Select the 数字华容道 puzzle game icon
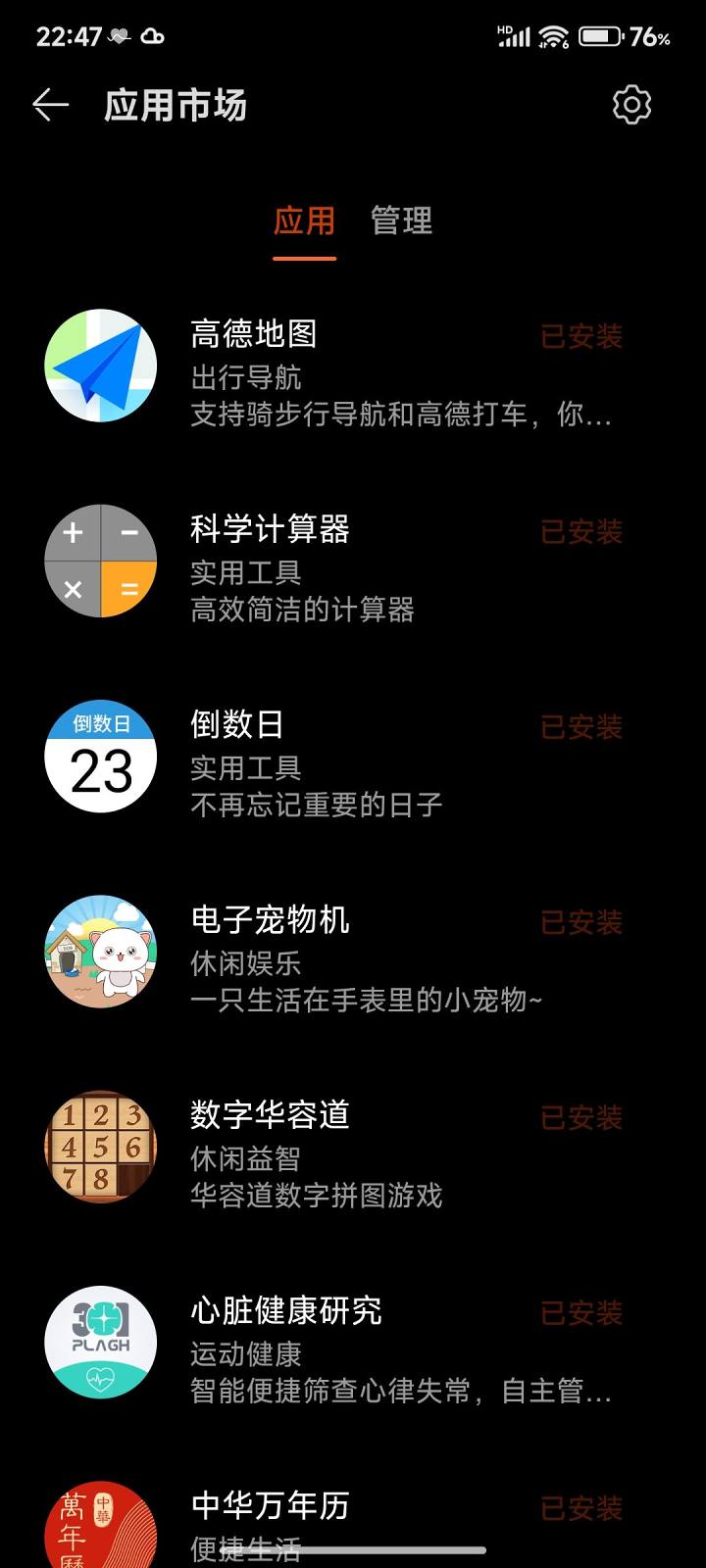This screenshot has width=706, height=1568. (x=99, y=1147)
